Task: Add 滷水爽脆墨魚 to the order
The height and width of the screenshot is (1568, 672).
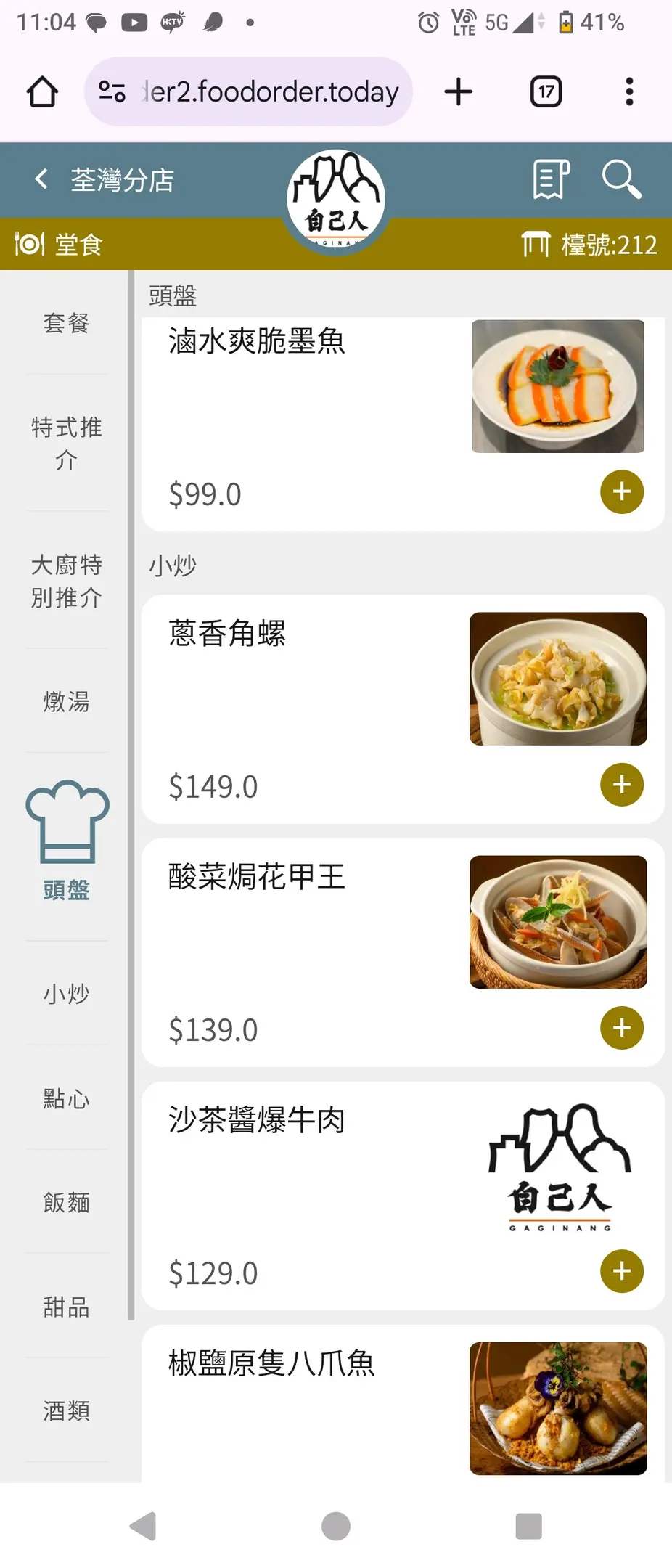Action: click(621, 492)
